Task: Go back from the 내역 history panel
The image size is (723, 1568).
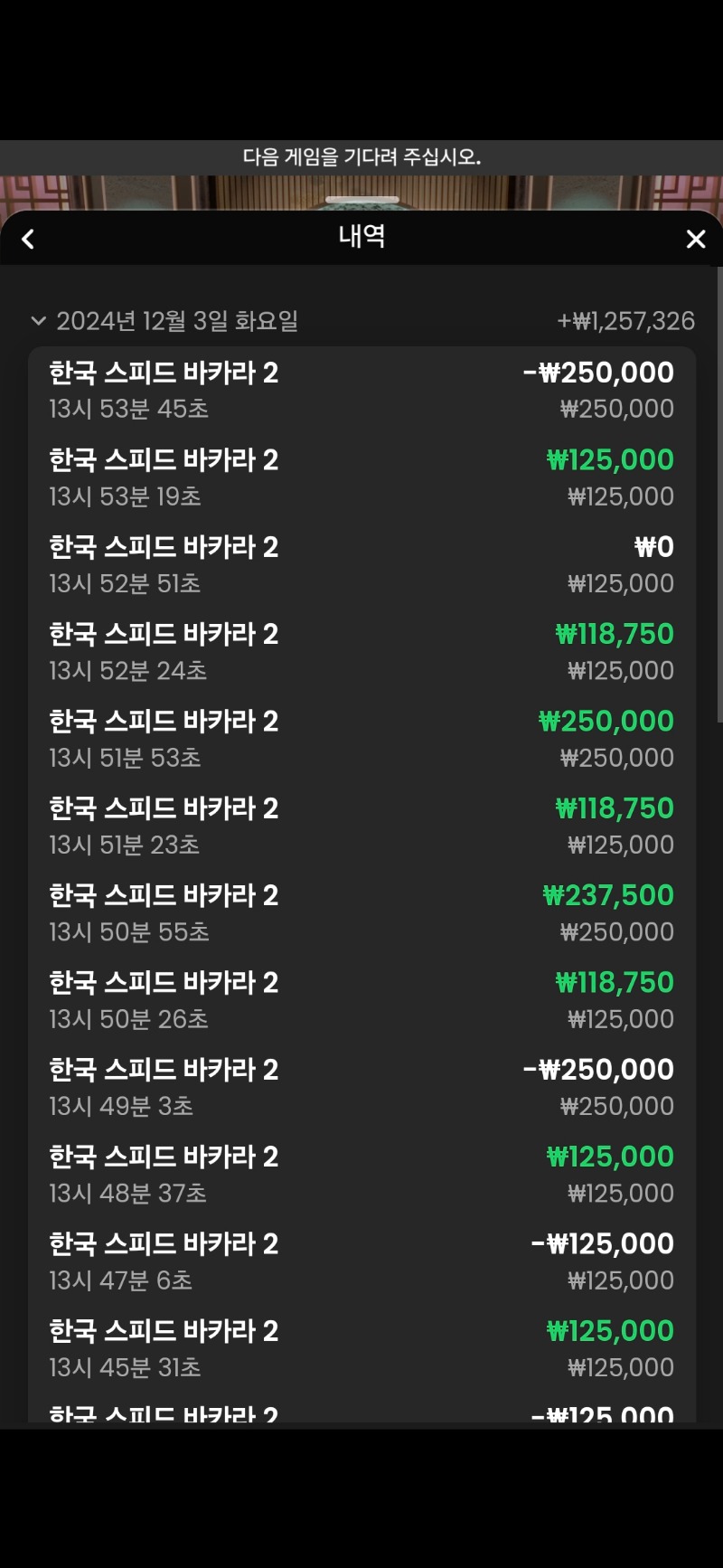Action: 28,239
